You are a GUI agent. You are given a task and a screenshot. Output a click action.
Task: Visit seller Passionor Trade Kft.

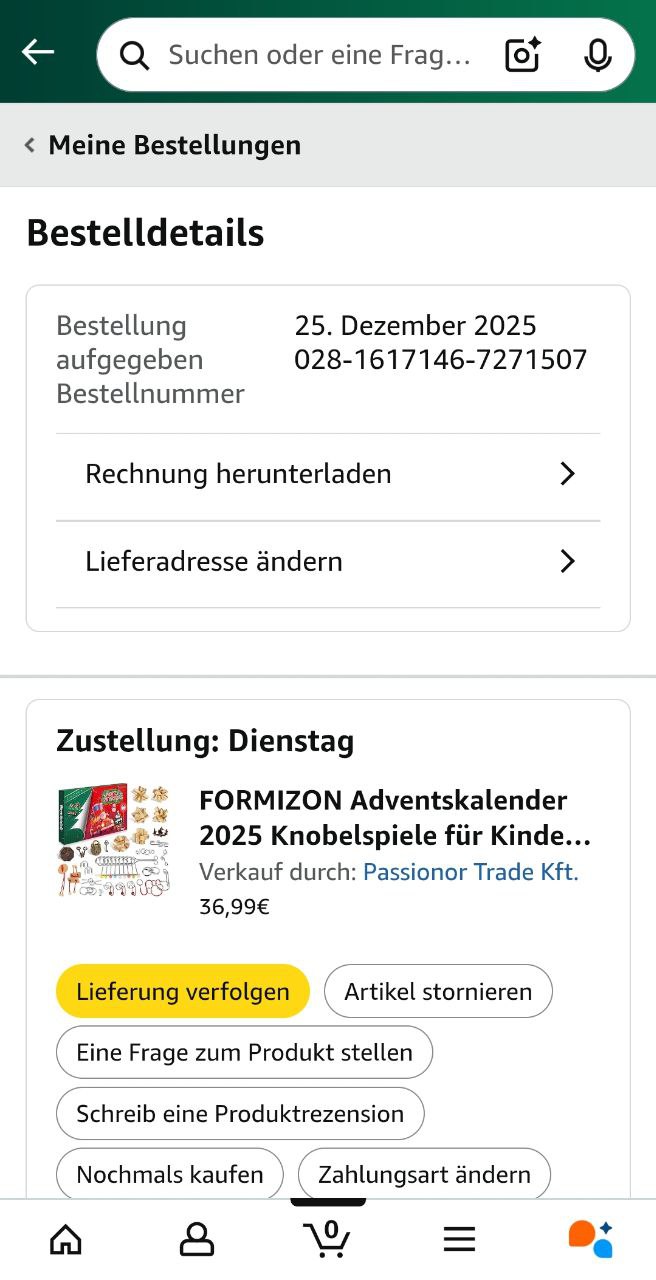click(x=470, y=872)
